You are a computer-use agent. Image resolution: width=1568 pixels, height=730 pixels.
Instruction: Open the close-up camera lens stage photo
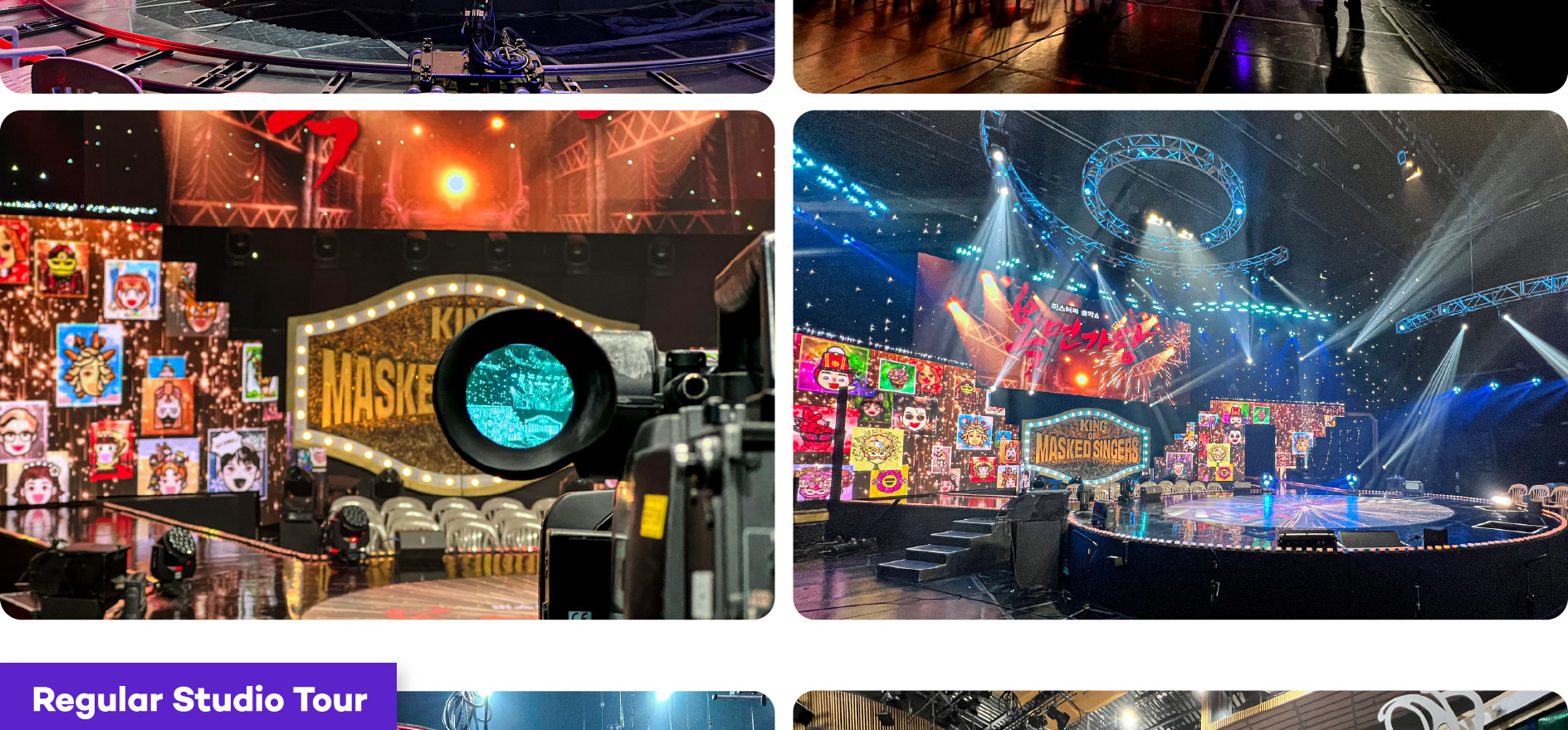(387, 365)
